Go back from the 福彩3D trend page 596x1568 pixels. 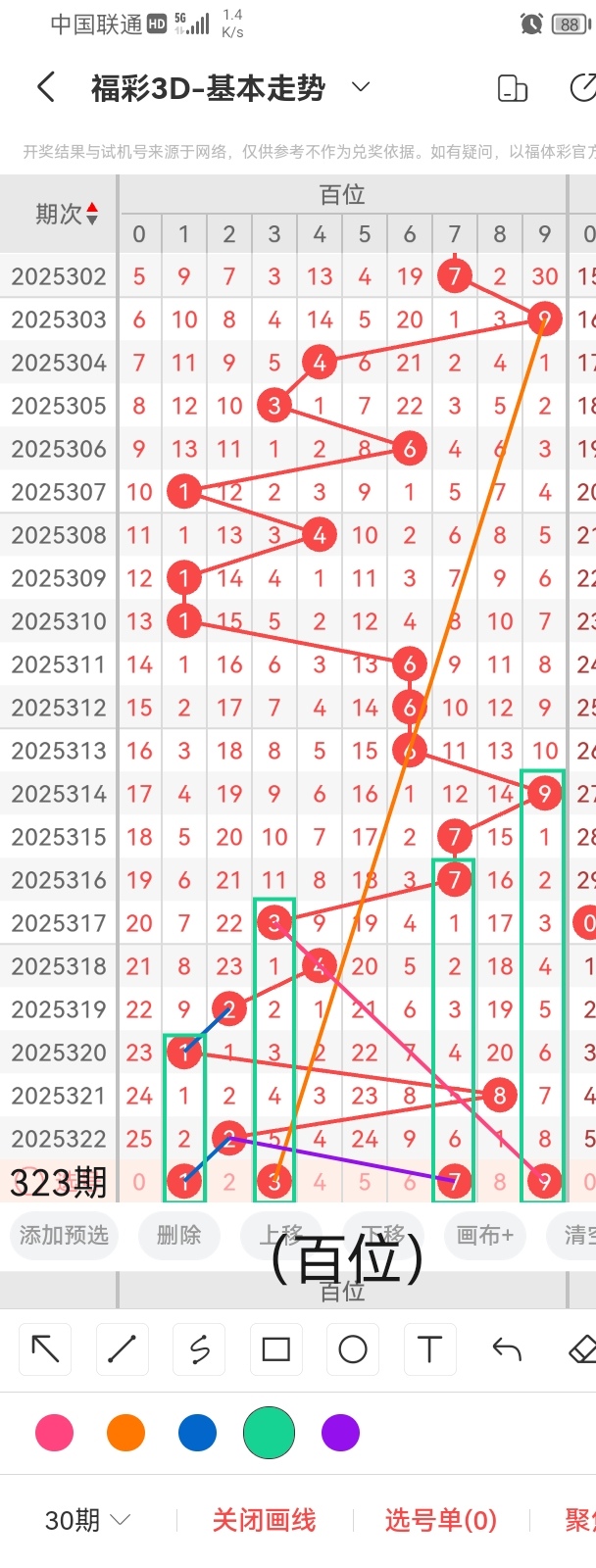(x=46, y=87)
